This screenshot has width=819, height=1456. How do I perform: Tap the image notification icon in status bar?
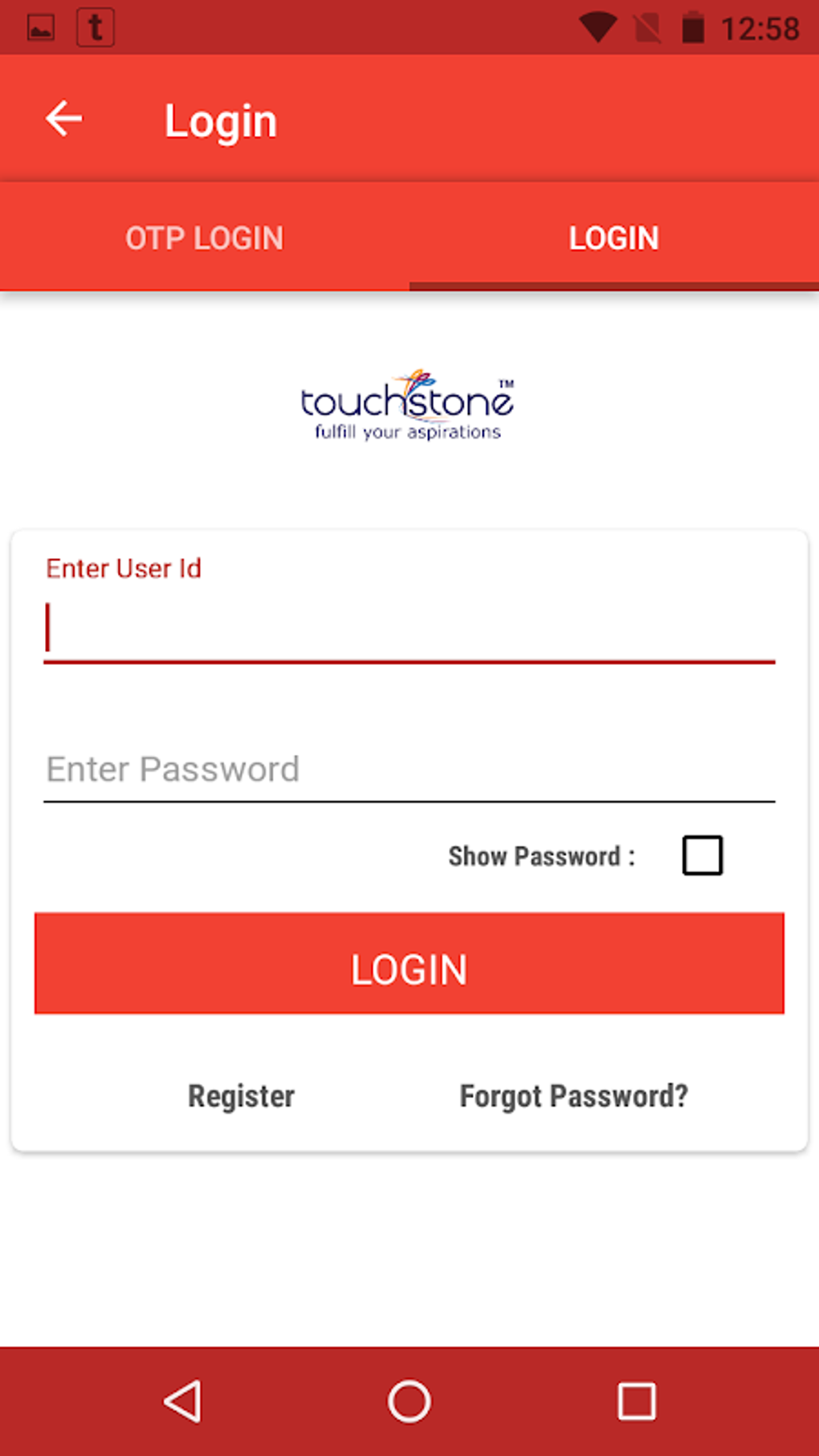pos(40,27)
